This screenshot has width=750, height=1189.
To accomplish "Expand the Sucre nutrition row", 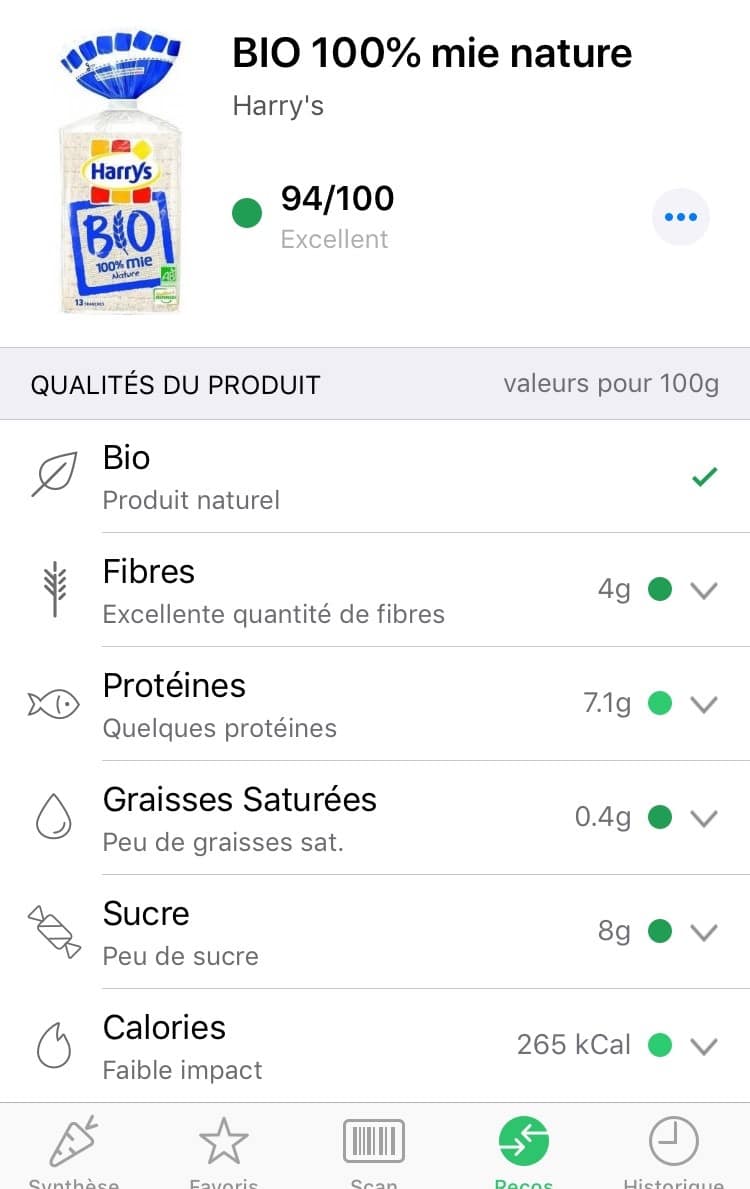I will [x=704, y=932].
